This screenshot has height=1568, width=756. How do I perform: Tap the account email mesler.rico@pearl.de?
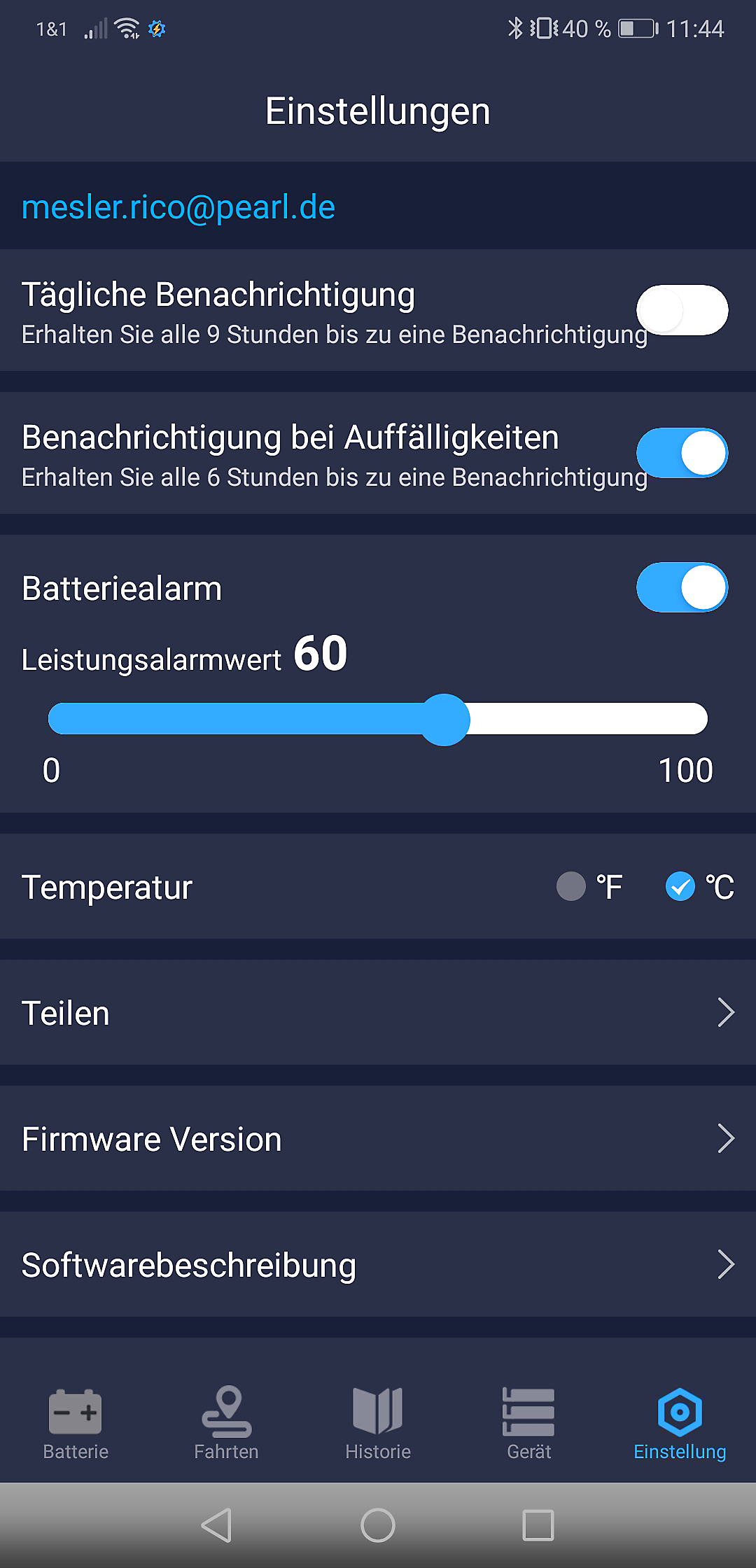(x=178, y=207)
